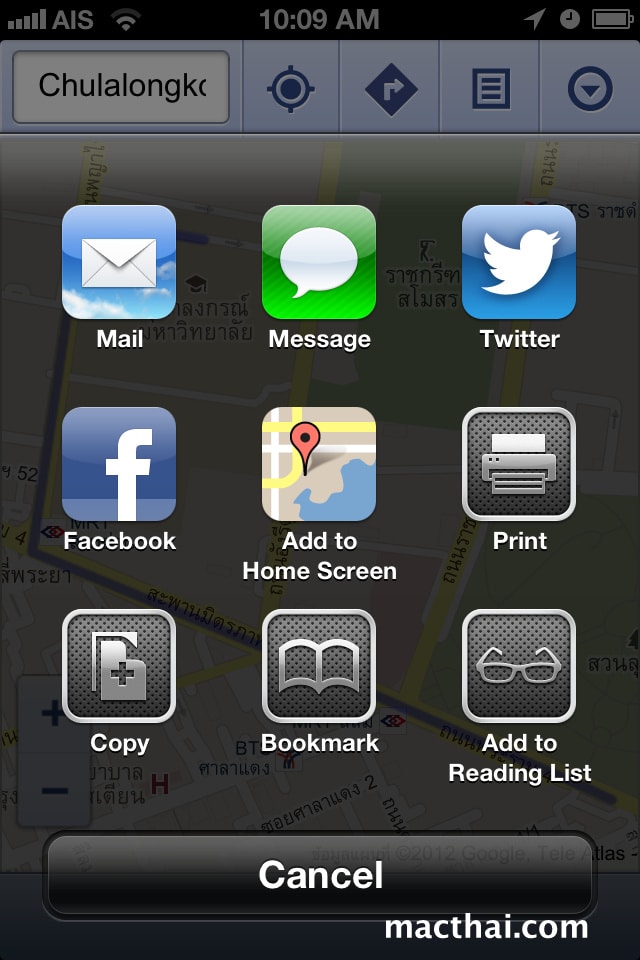Add the map to Home Screen
The width and height of the screenshot is (640, 960).
(319, 464)
